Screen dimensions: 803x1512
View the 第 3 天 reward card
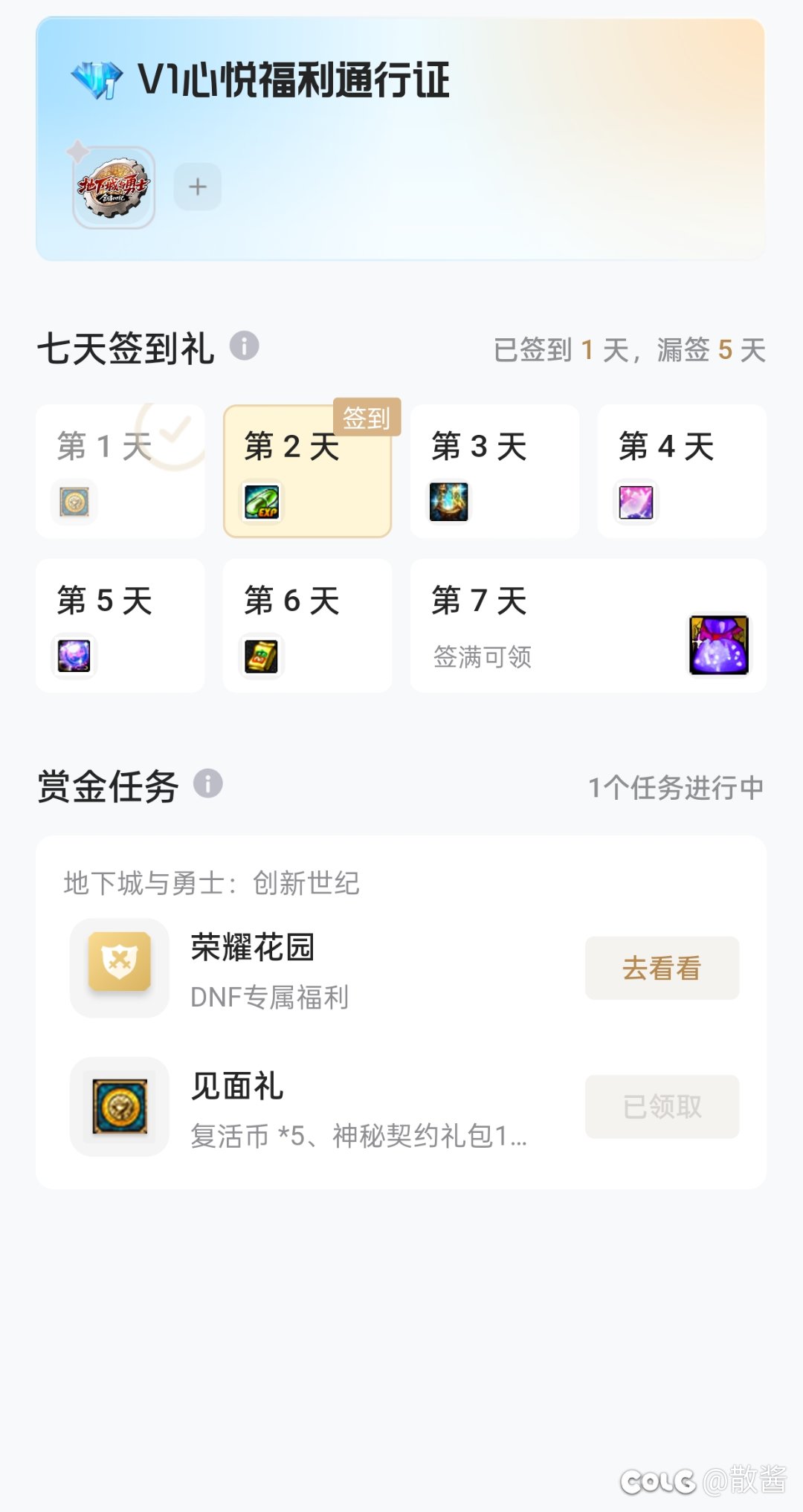pyautogui.click(x=494, y=471)
